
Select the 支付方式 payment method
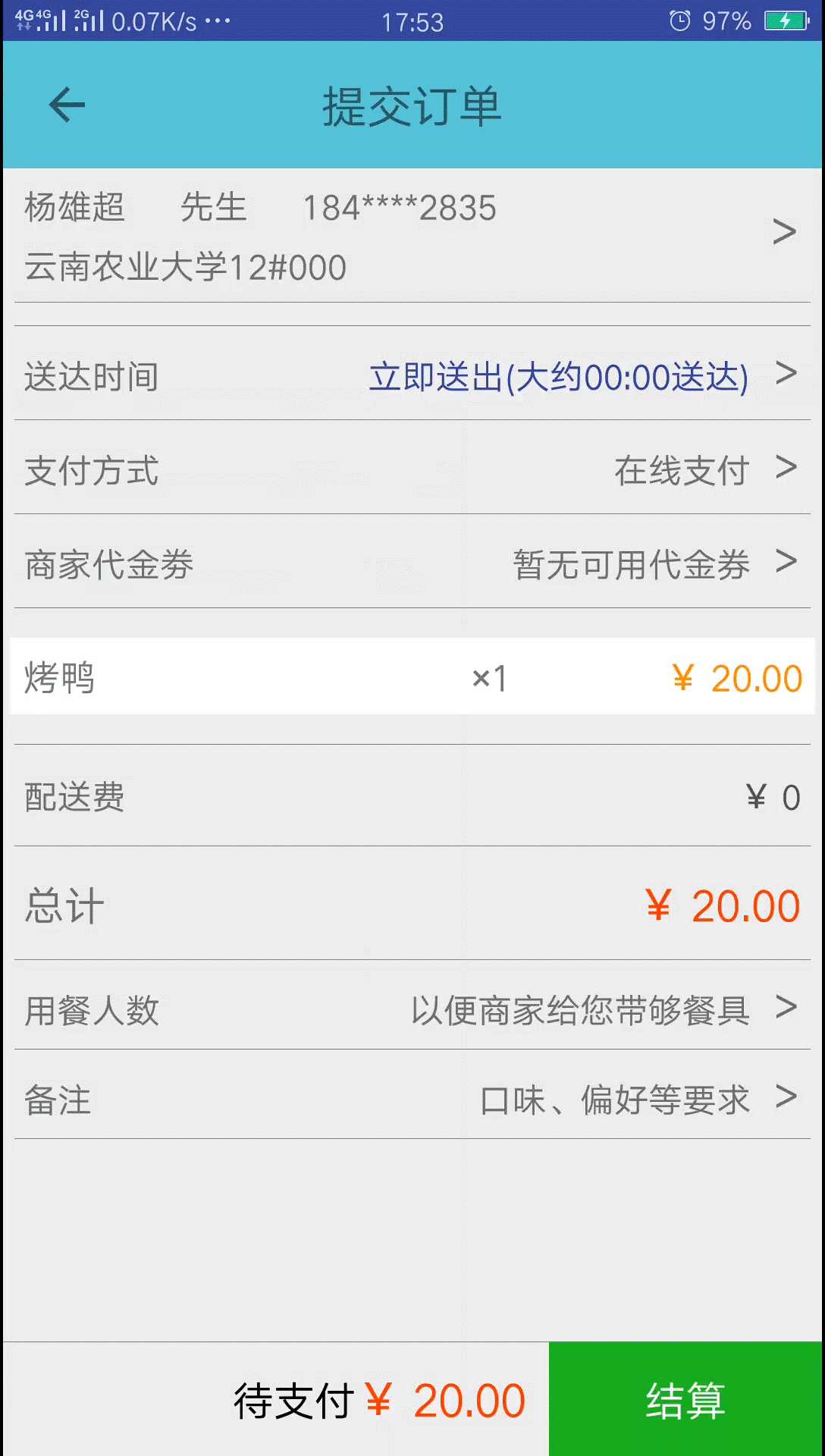click(412, 470)
